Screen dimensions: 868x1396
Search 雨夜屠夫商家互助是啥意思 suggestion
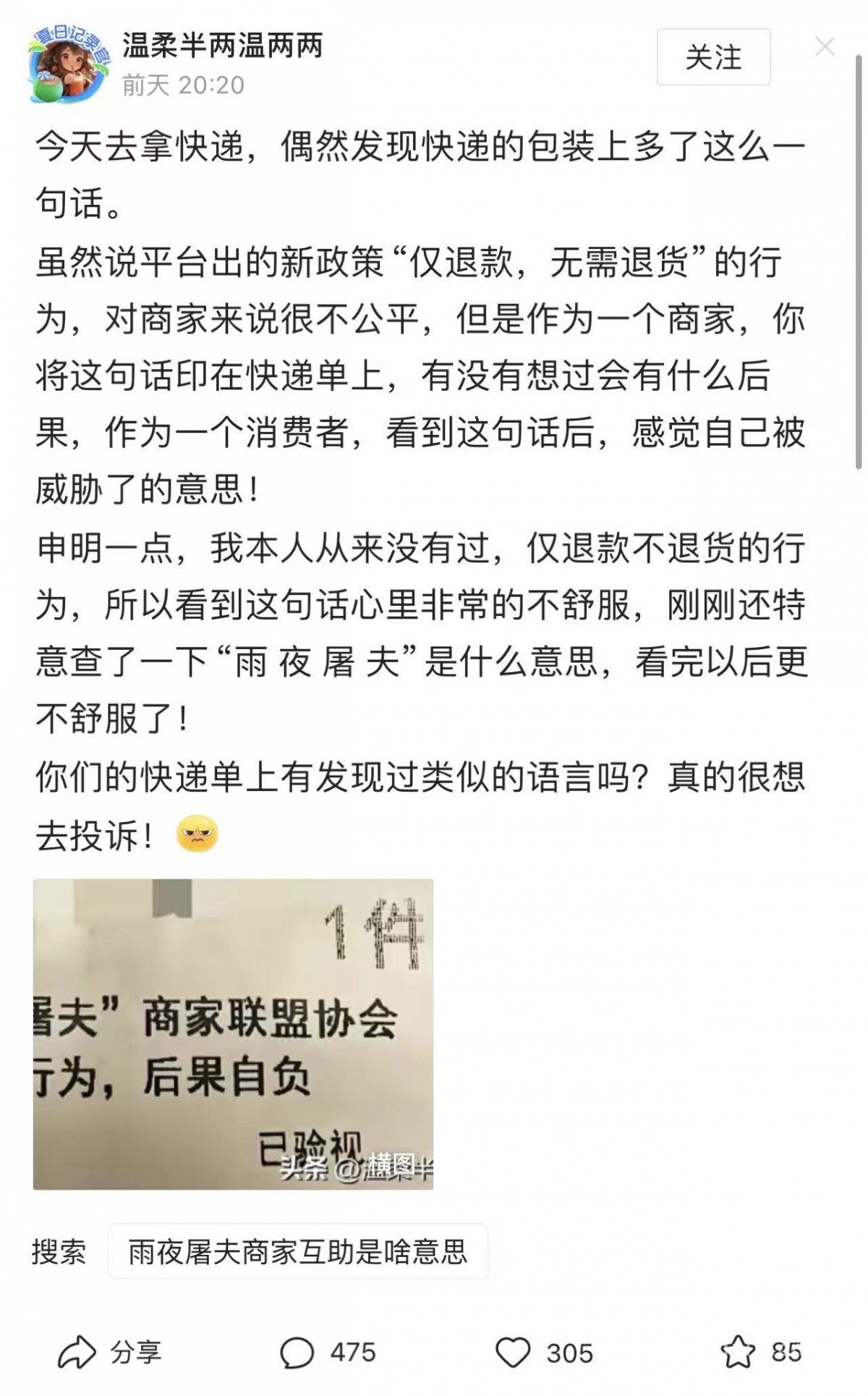click(298, 1251)
